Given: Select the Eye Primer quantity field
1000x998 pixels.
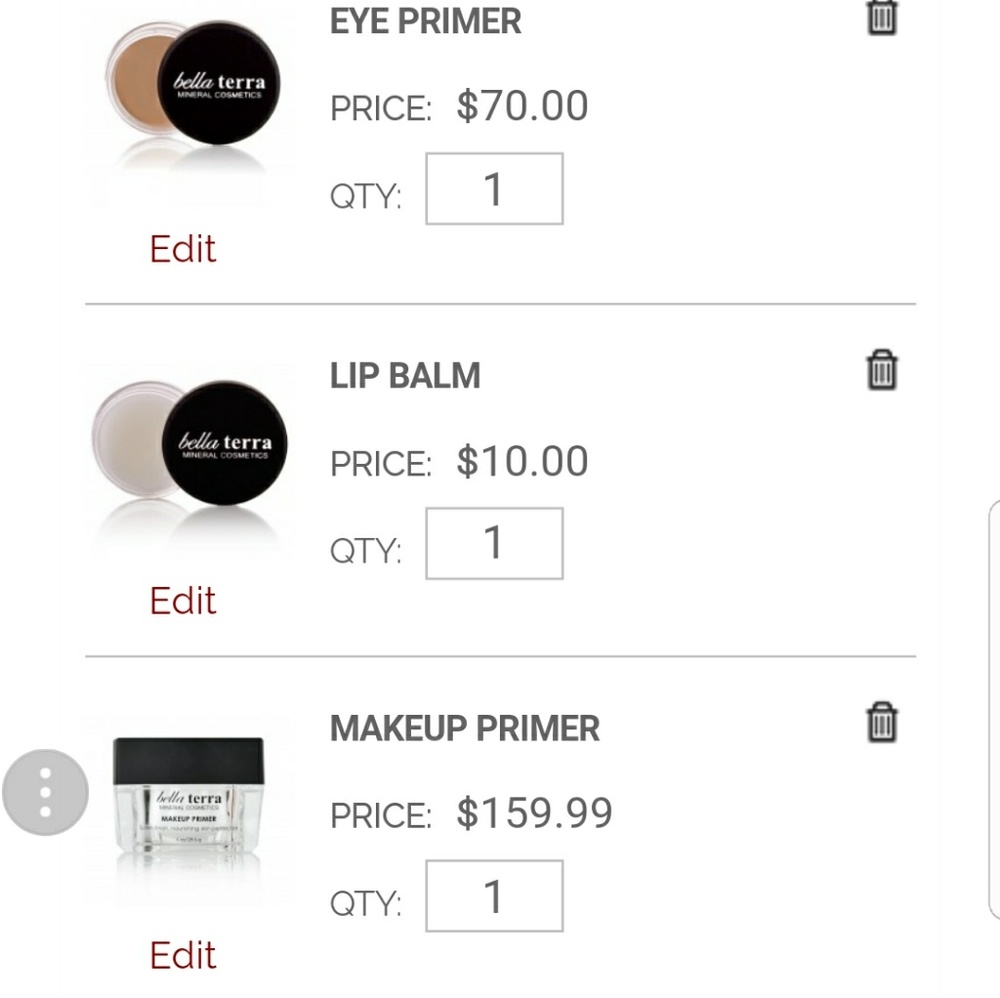Looking at the screenshot, I should tap(494, 189).
